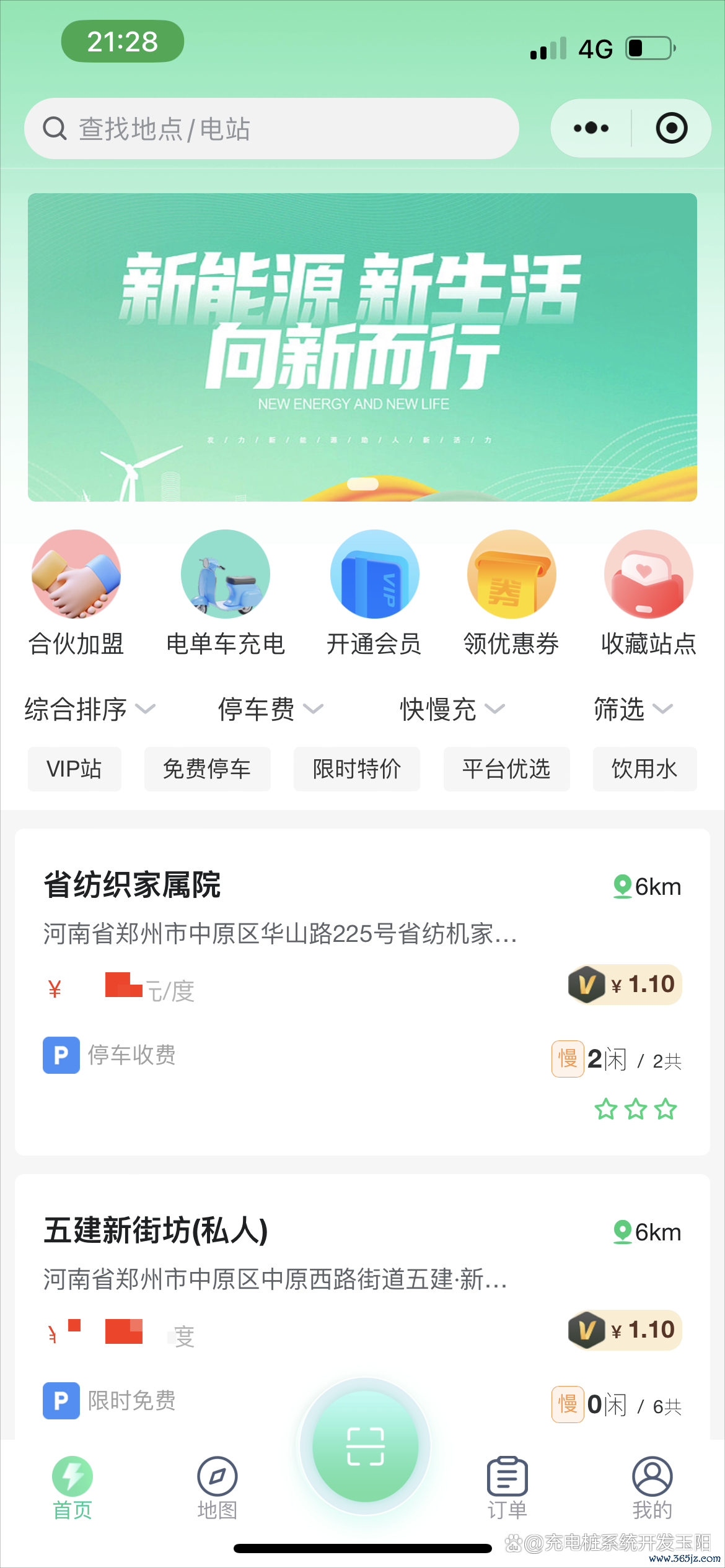Close the mini program via circle icon
Viewport: 725px width, 1568px height.
coord(672,128)
